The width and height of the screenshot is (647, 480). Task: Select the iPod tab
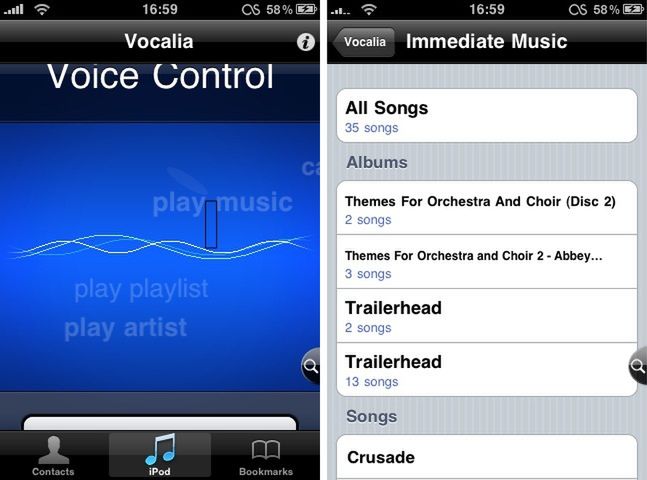pos(160,456)
